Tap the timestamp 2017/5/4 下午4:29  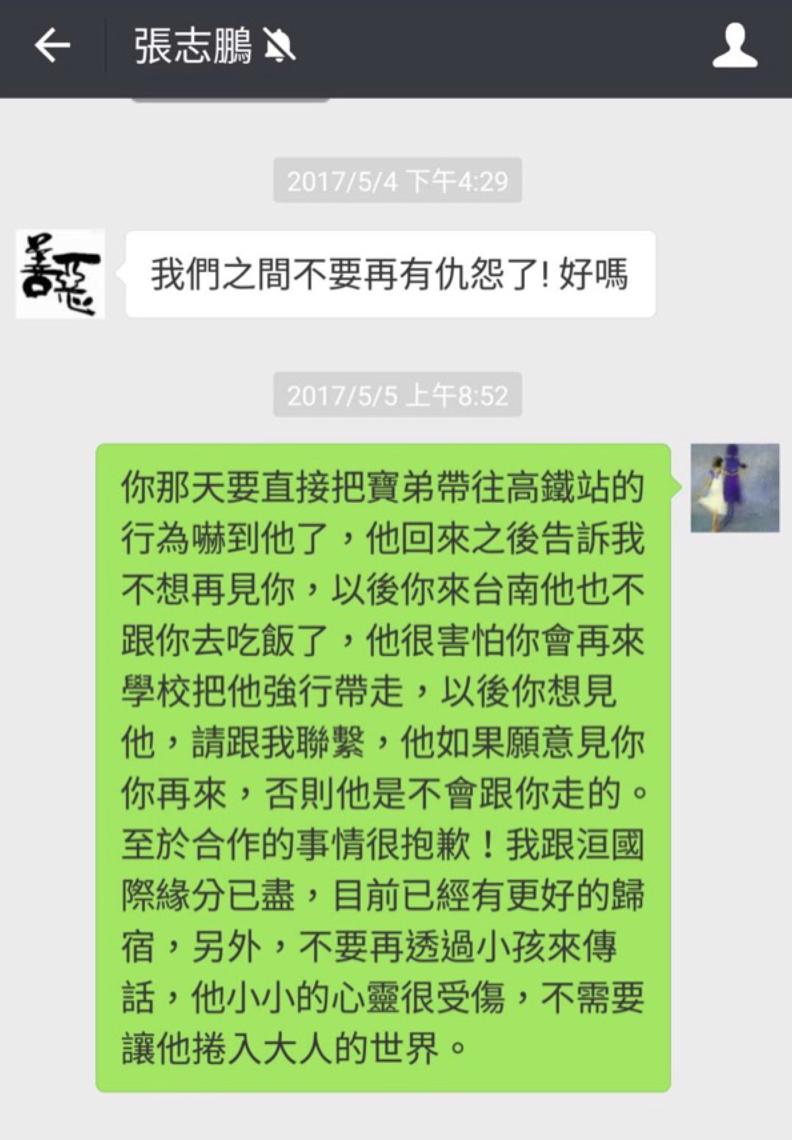(x=396, y=182)
